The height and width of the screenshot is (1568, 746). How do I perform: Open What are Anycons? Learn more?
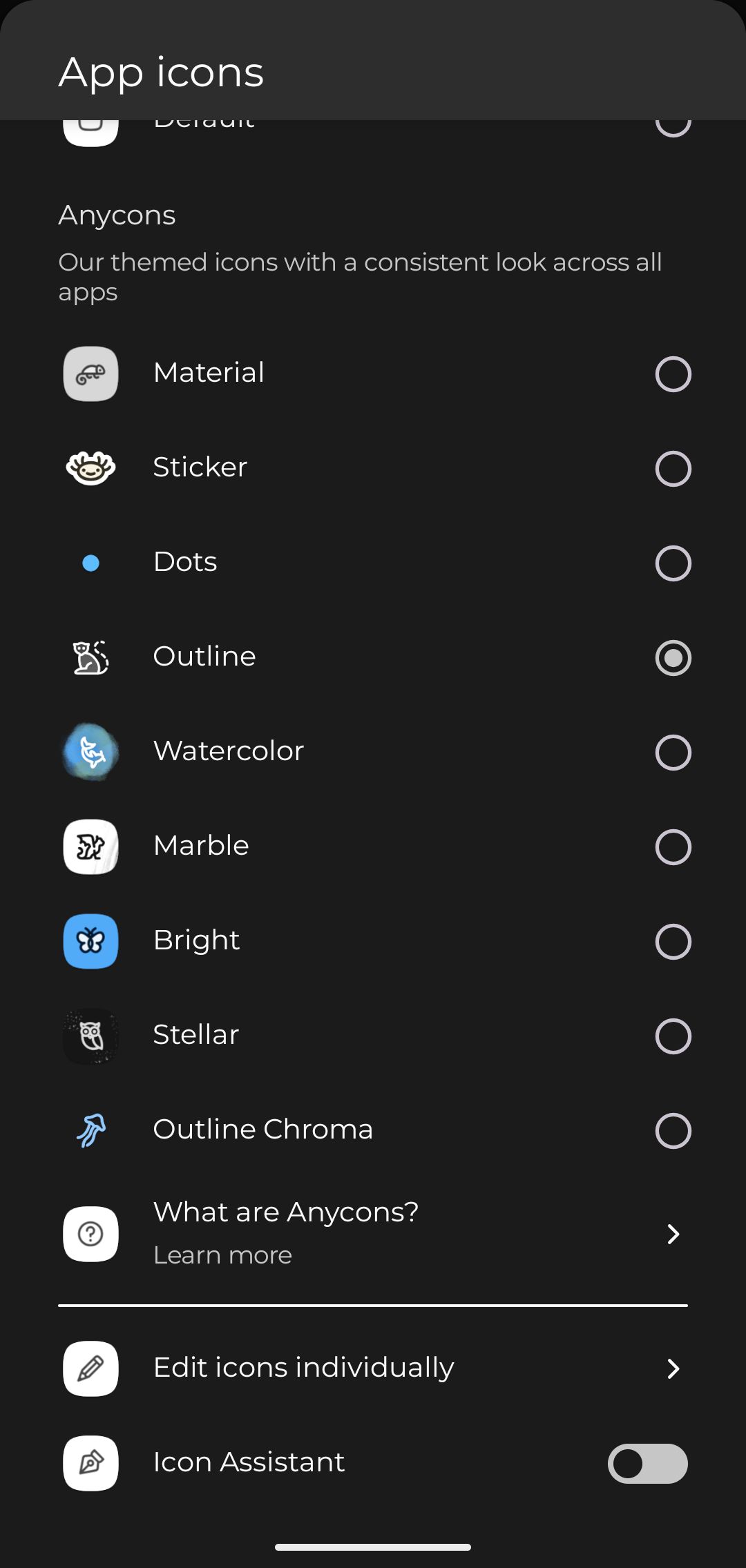373,1233
